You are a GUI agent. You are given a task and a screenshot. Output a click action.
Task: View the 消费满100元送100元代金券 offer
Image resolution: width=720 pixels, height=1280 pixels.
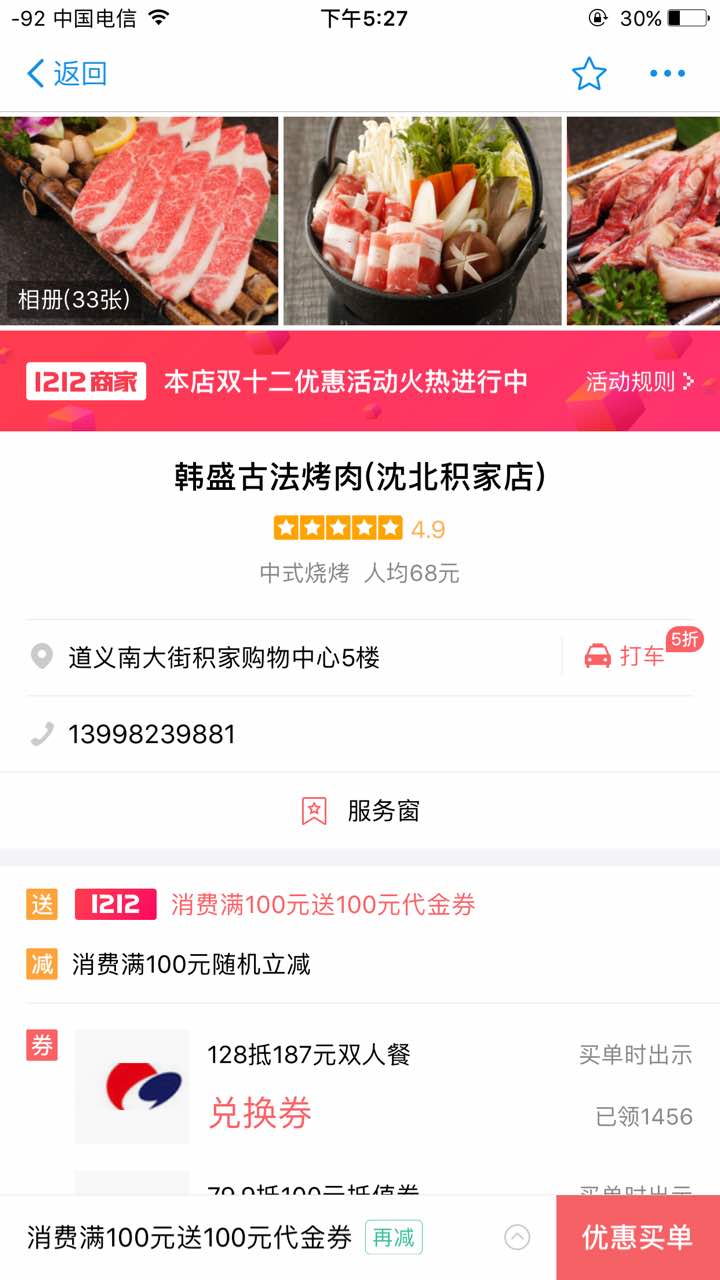(322, 904)
